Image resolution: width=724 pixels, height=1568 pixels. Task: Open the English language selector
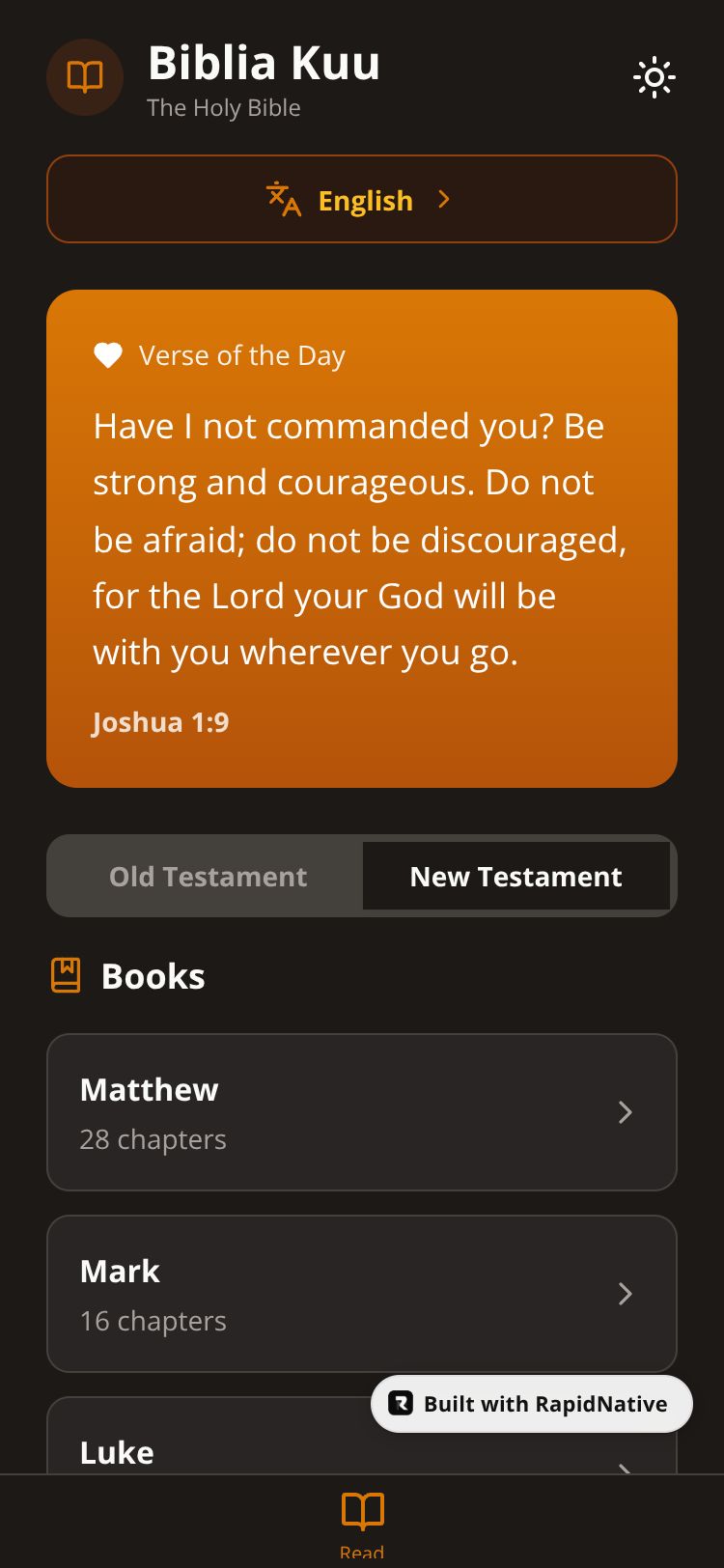[x=362, y=199]
